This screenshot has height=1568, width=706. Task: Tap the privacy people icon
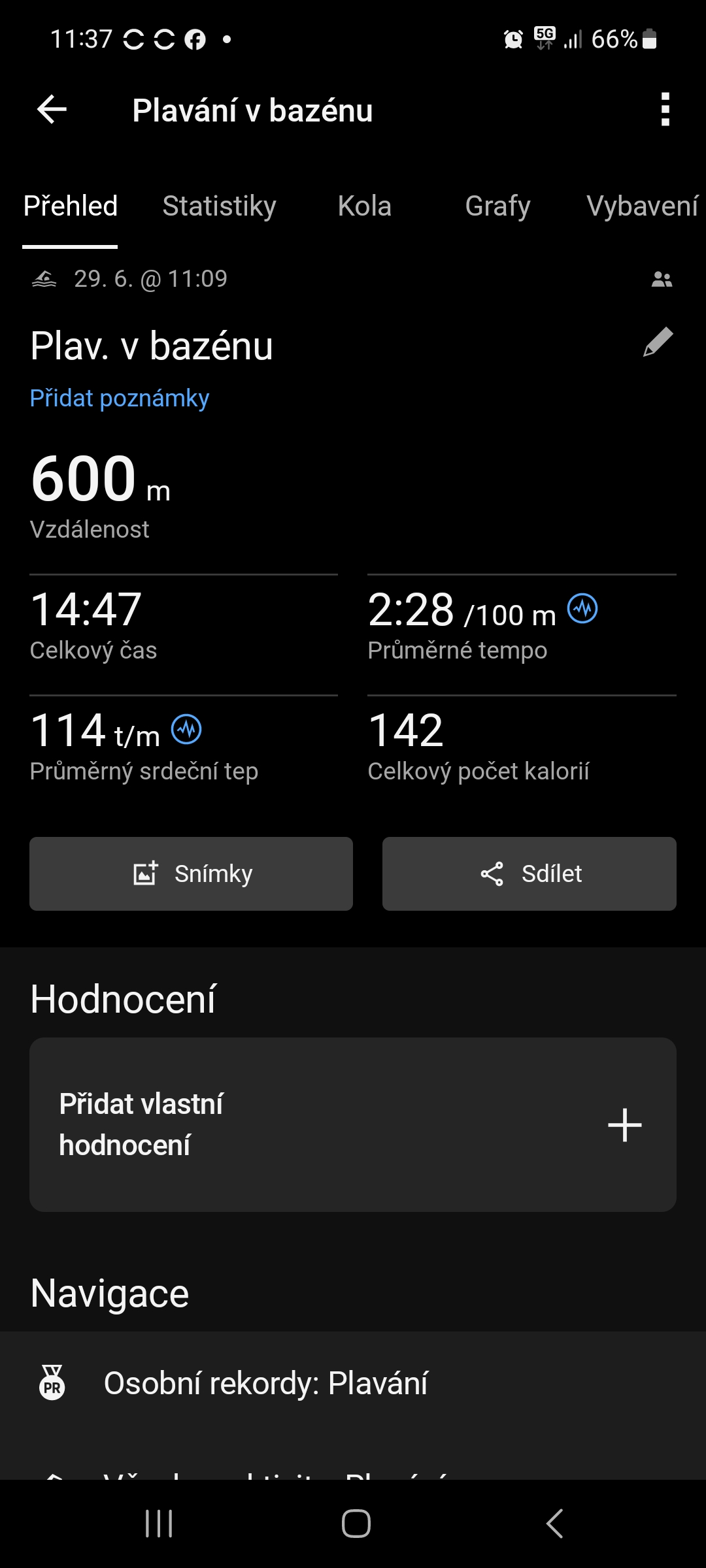click(662, 280)
